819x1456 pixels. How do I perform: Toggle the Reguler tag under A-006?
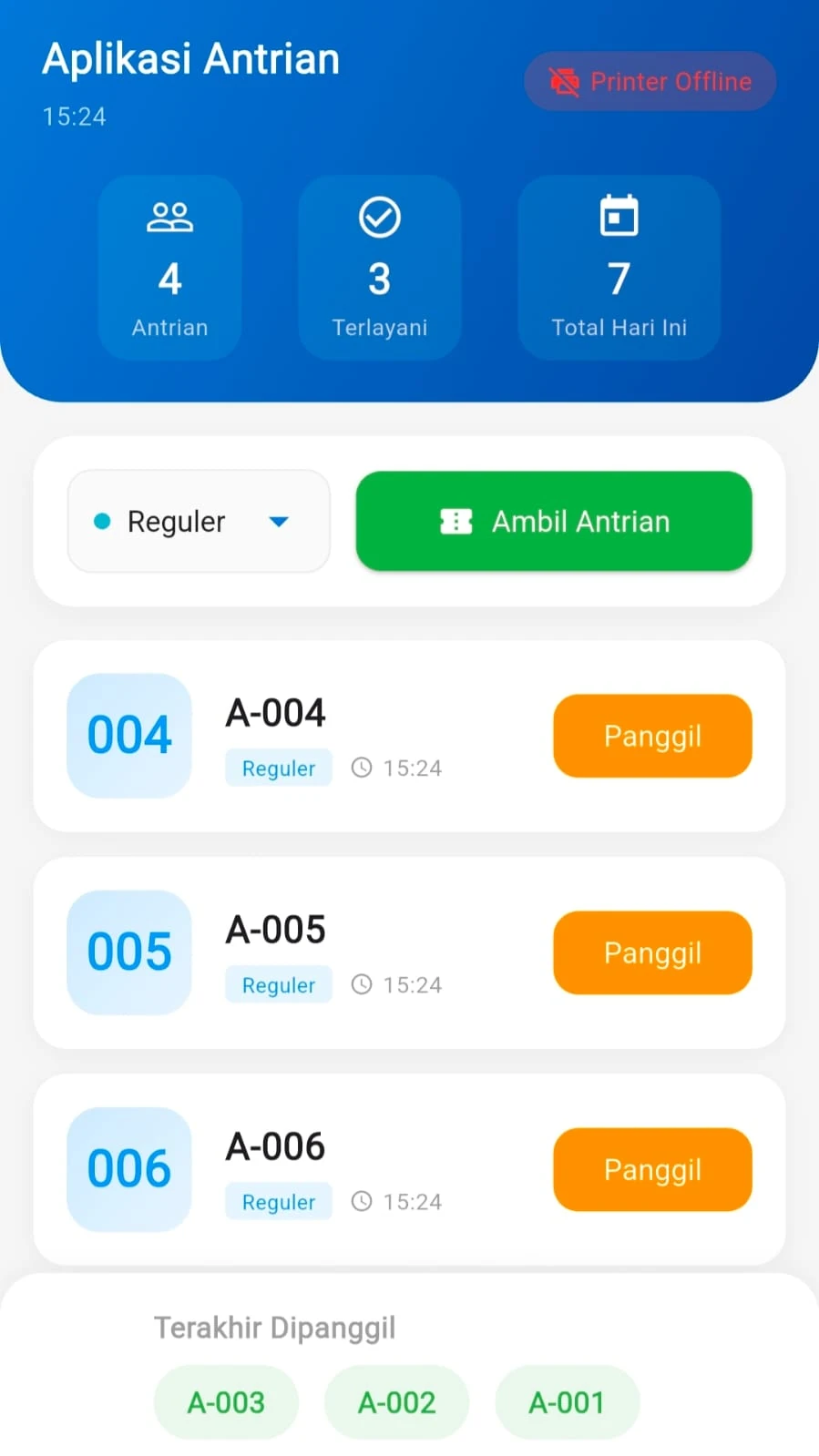click(278, 1201)
